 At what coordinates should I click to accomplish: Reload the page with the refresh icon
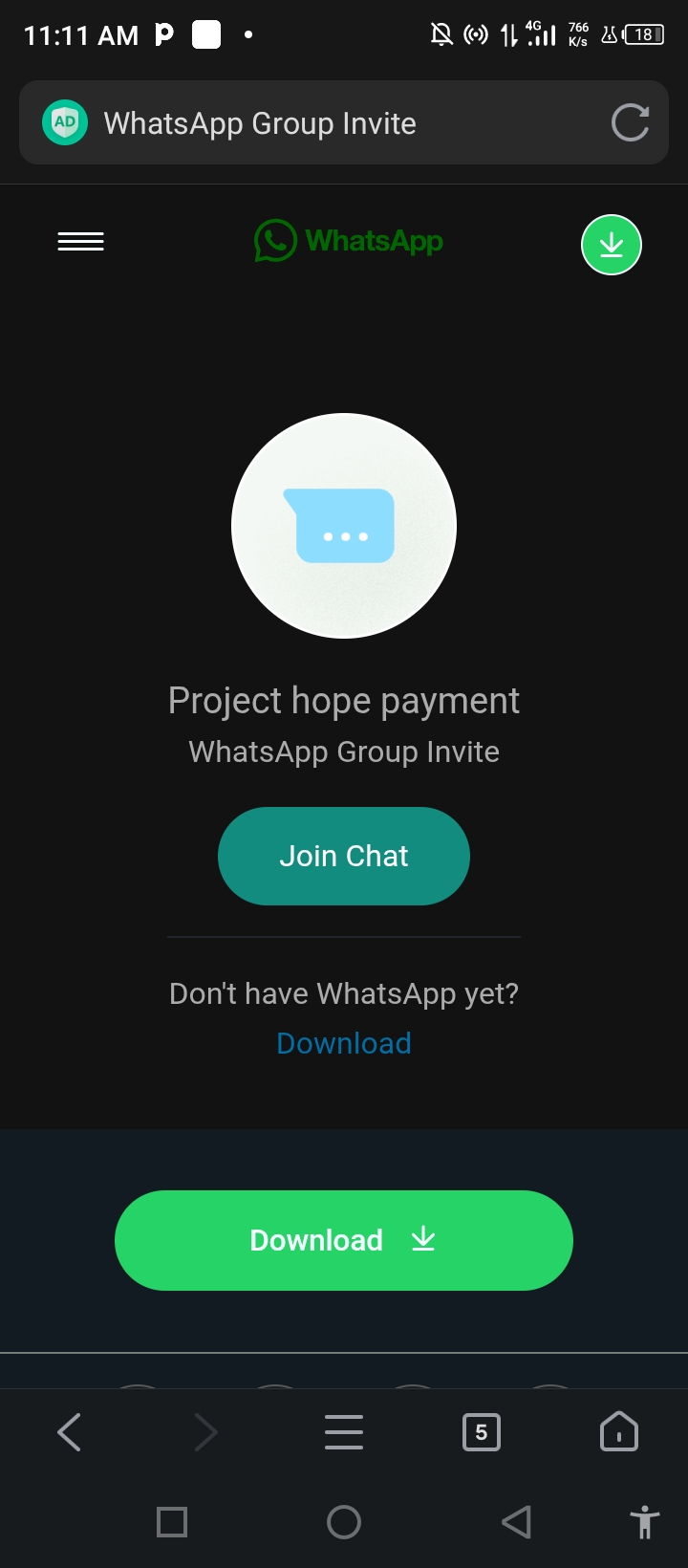[630, 123]
